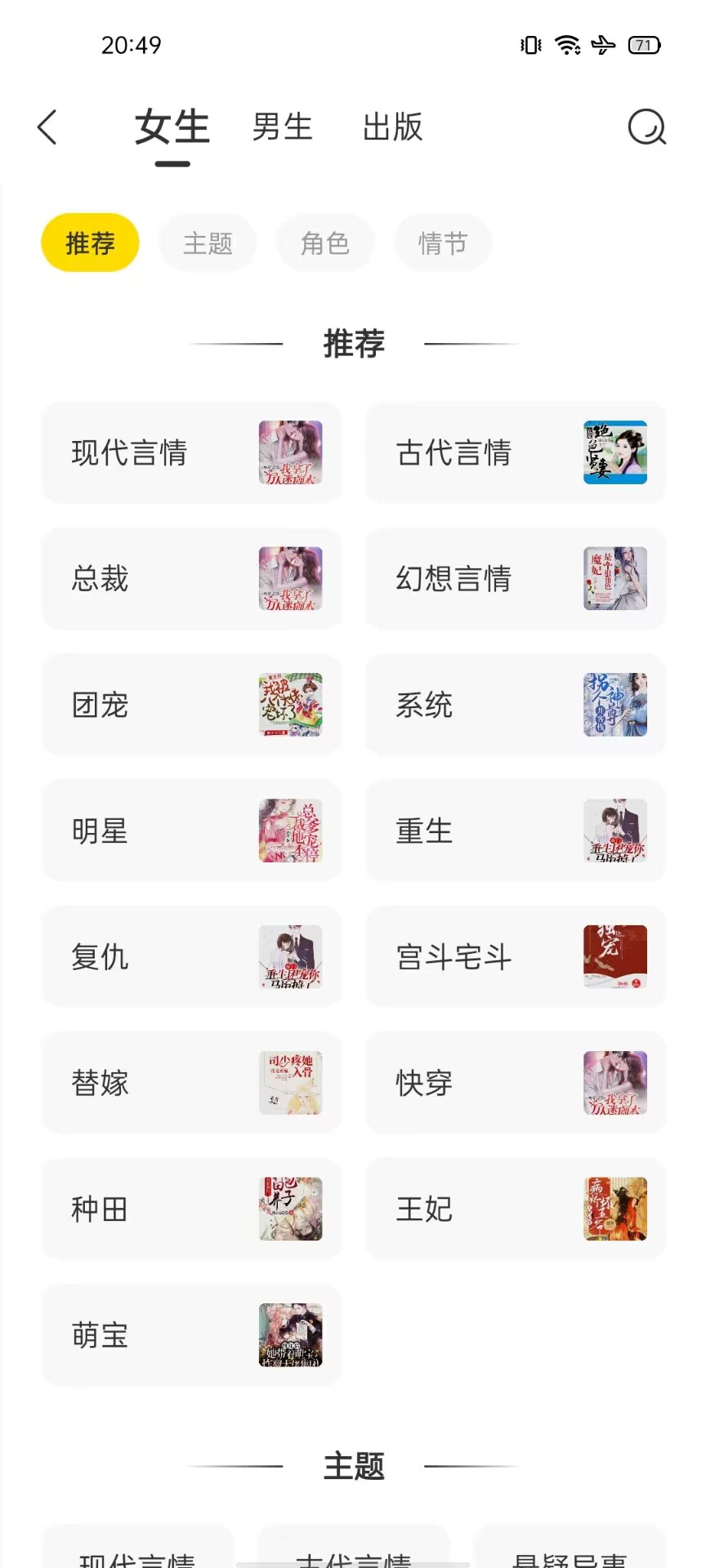Switch to the 男生 tab

click(282, 127)
